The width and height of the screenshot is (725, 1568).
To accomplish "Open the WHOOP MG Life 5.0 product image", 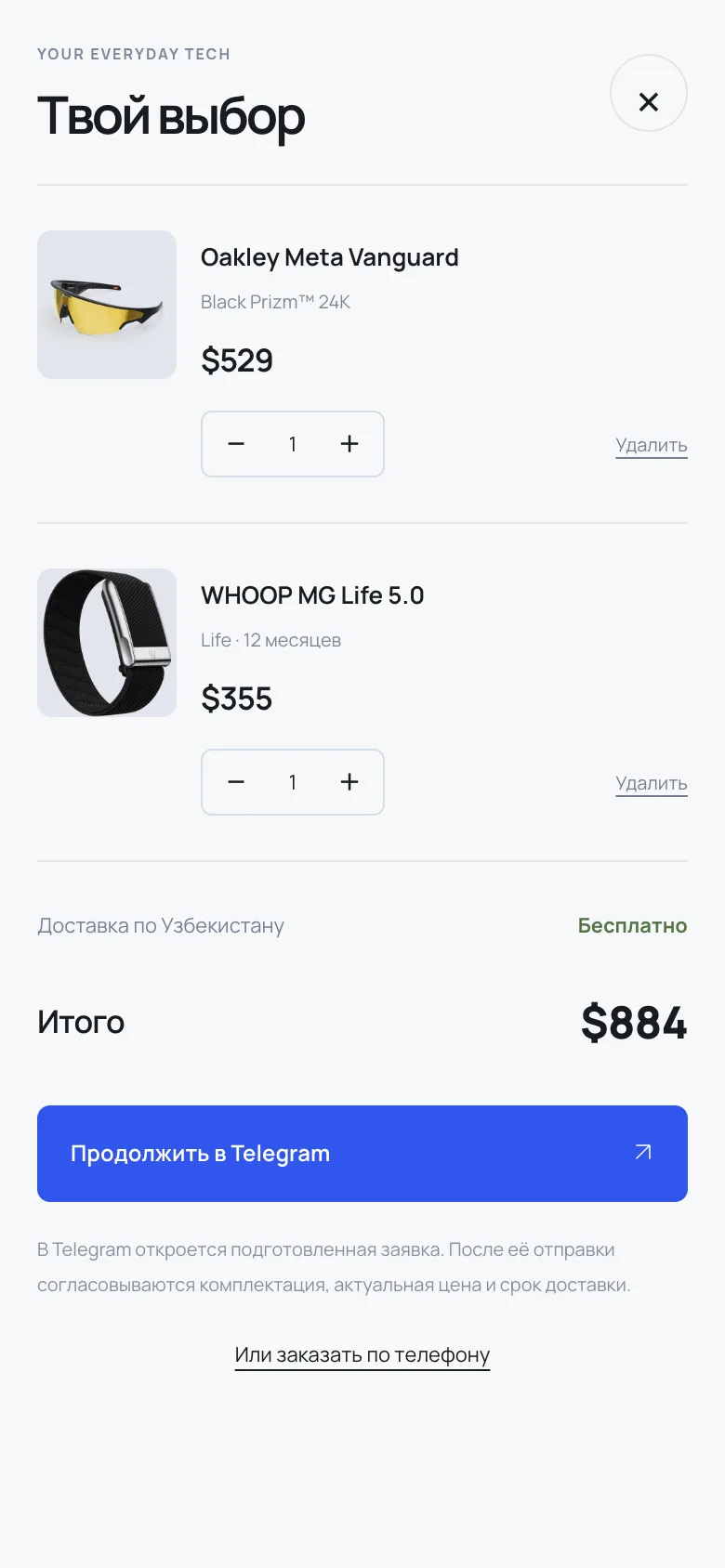I will tap(107, 643).
